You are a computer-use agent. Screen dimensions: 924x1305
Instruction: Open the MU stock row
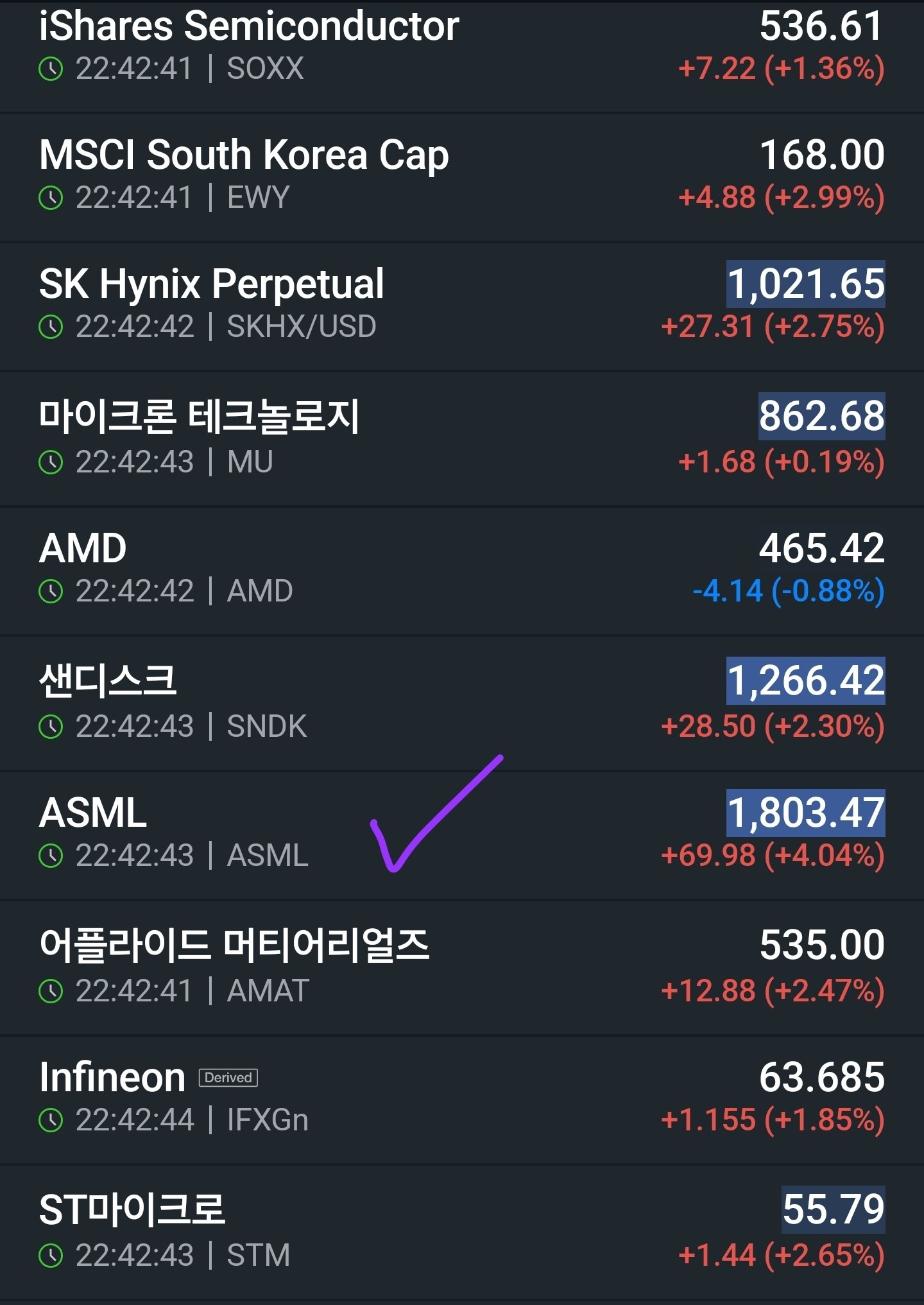pos(462,439)
